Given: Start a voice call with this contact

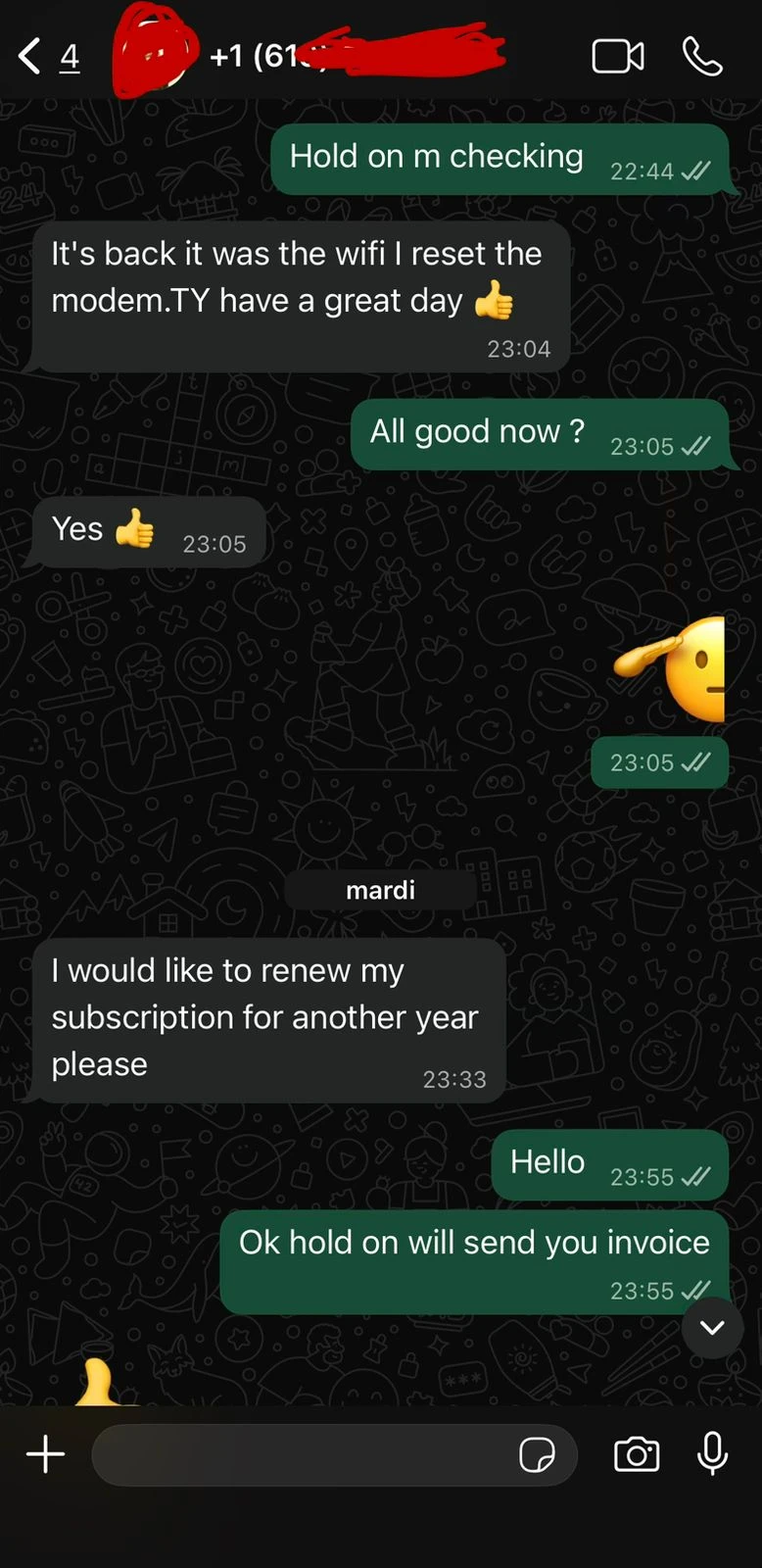Looking at the screenshot, I should (702, 57).
